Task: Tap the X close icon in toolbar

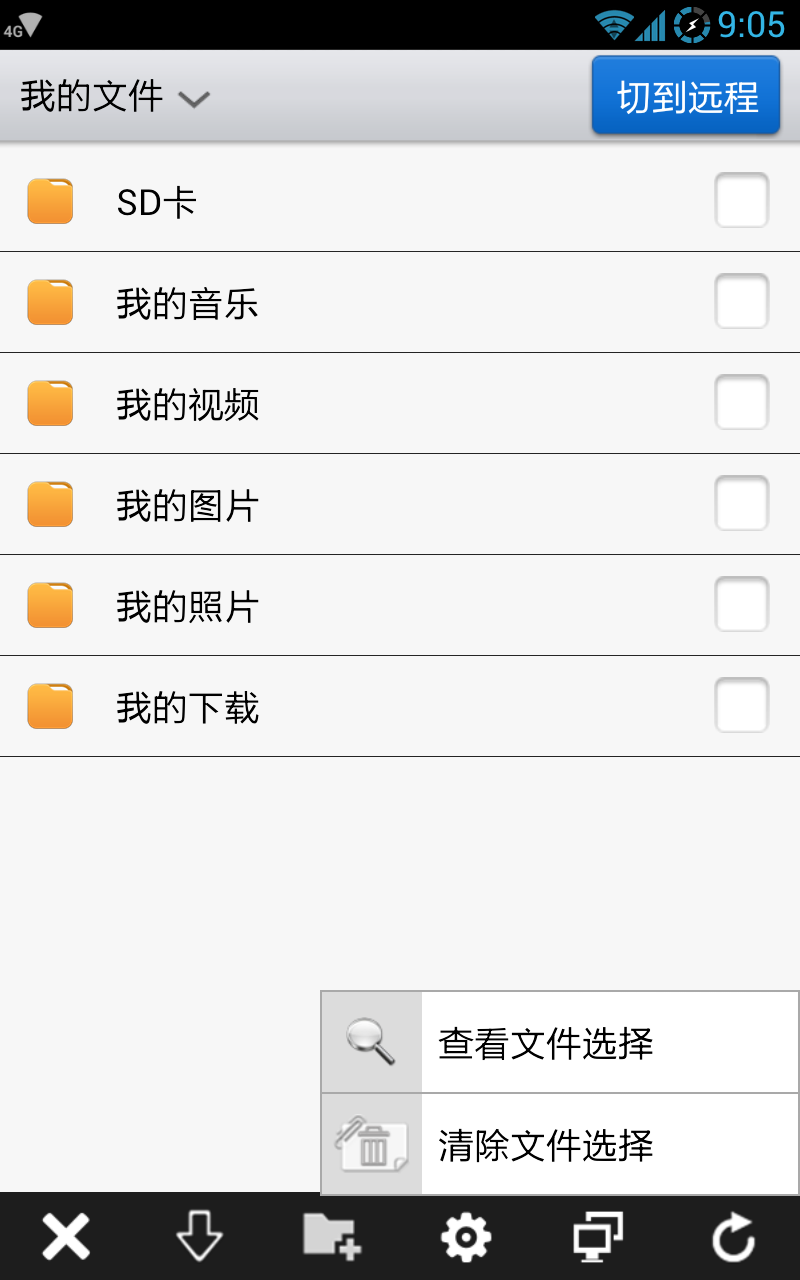Action: click(x=66, y=1237)
